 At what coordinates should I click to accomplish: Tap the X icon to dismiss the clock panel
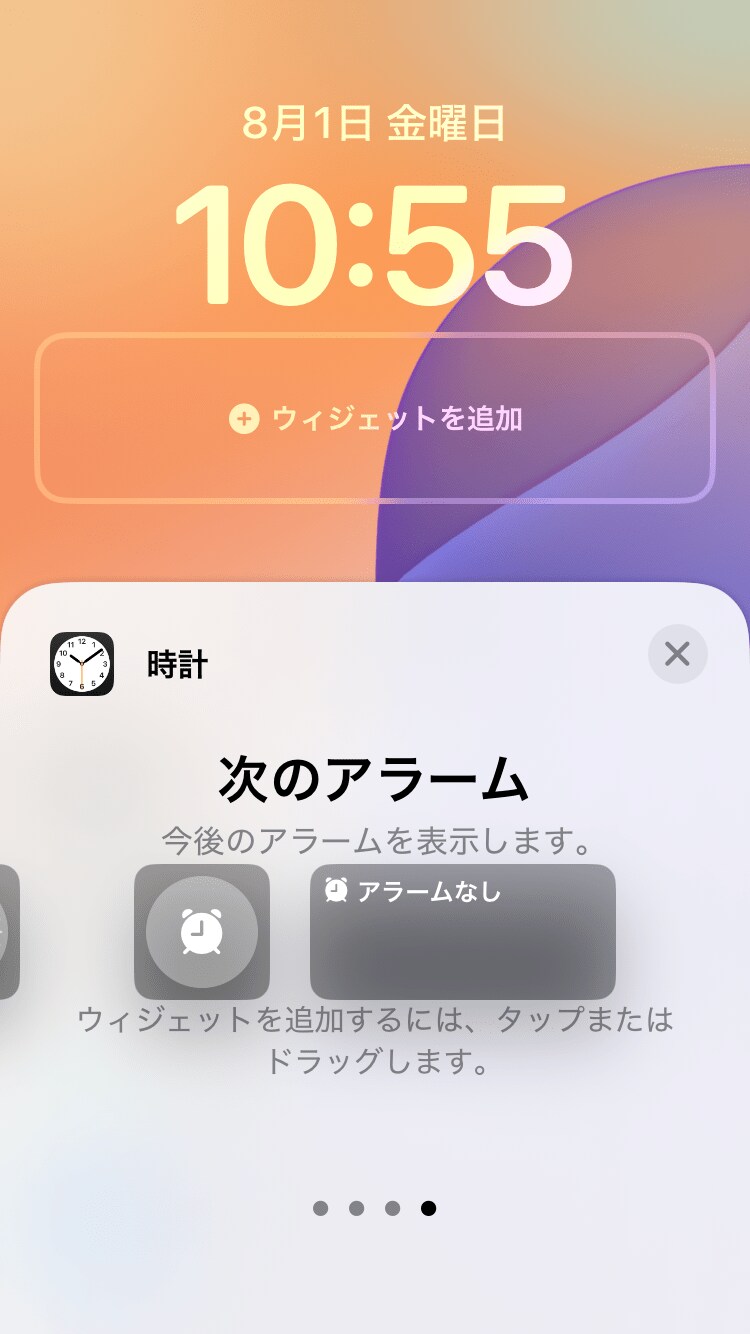[x=678, y=655]
